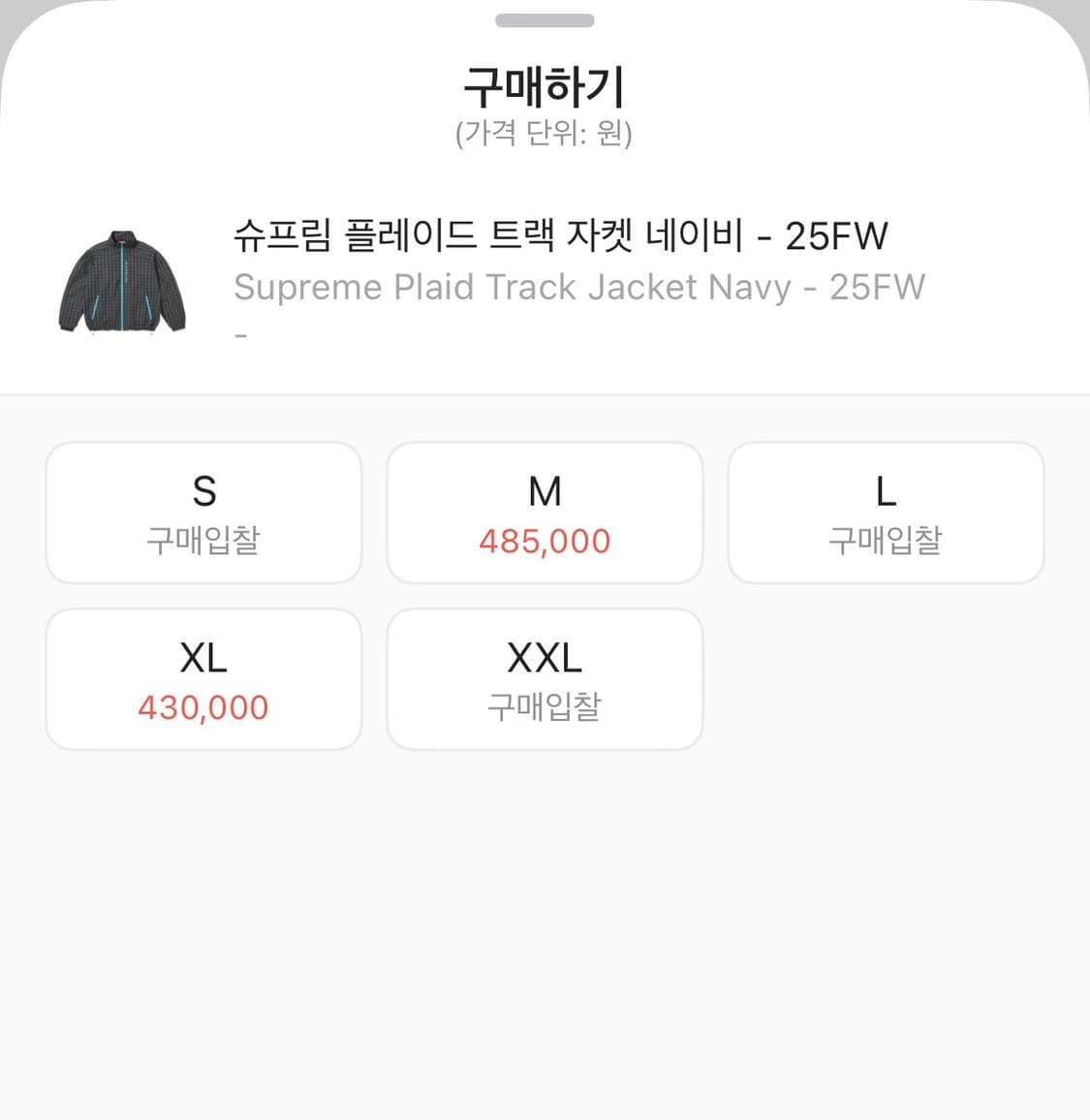
Task: Choose 구매입찰 for size XXL
Action: pos(545,707)
